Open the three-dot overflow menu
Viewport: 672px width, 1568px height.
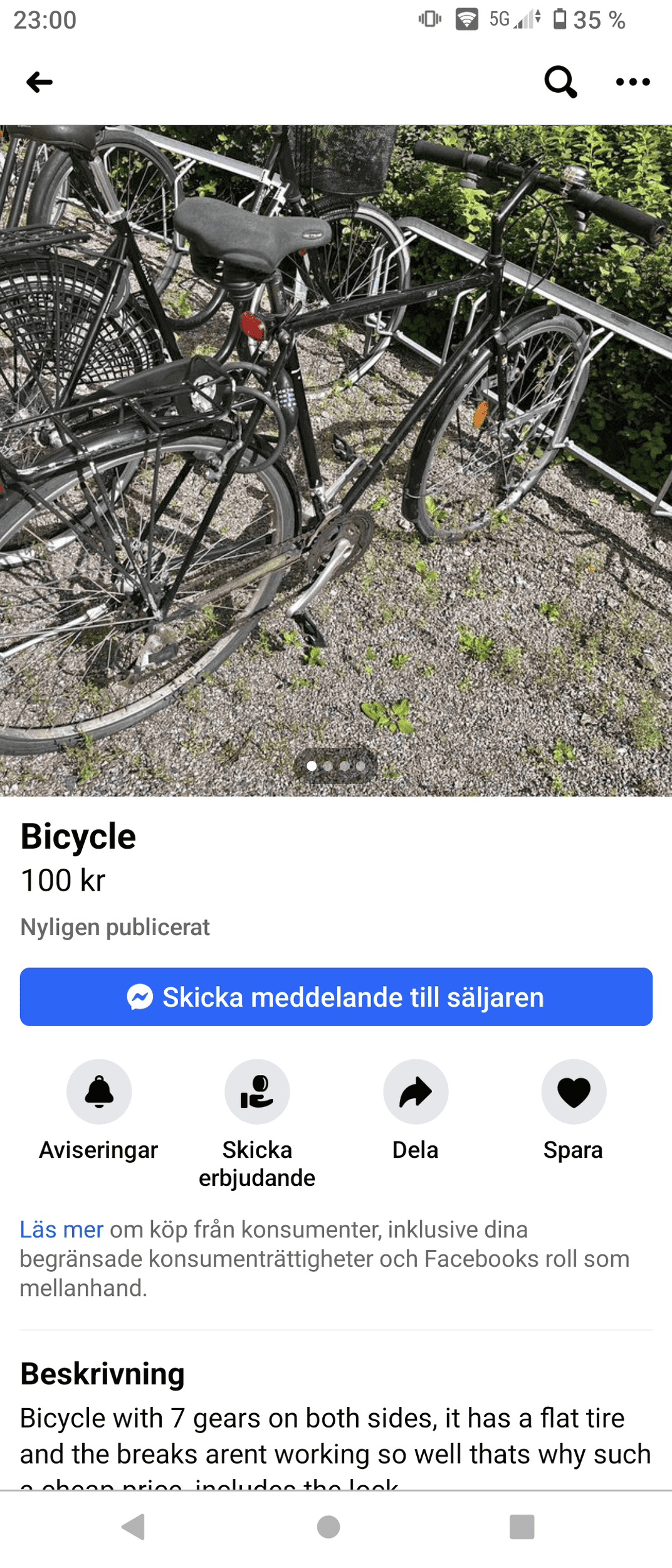[633, 82]
